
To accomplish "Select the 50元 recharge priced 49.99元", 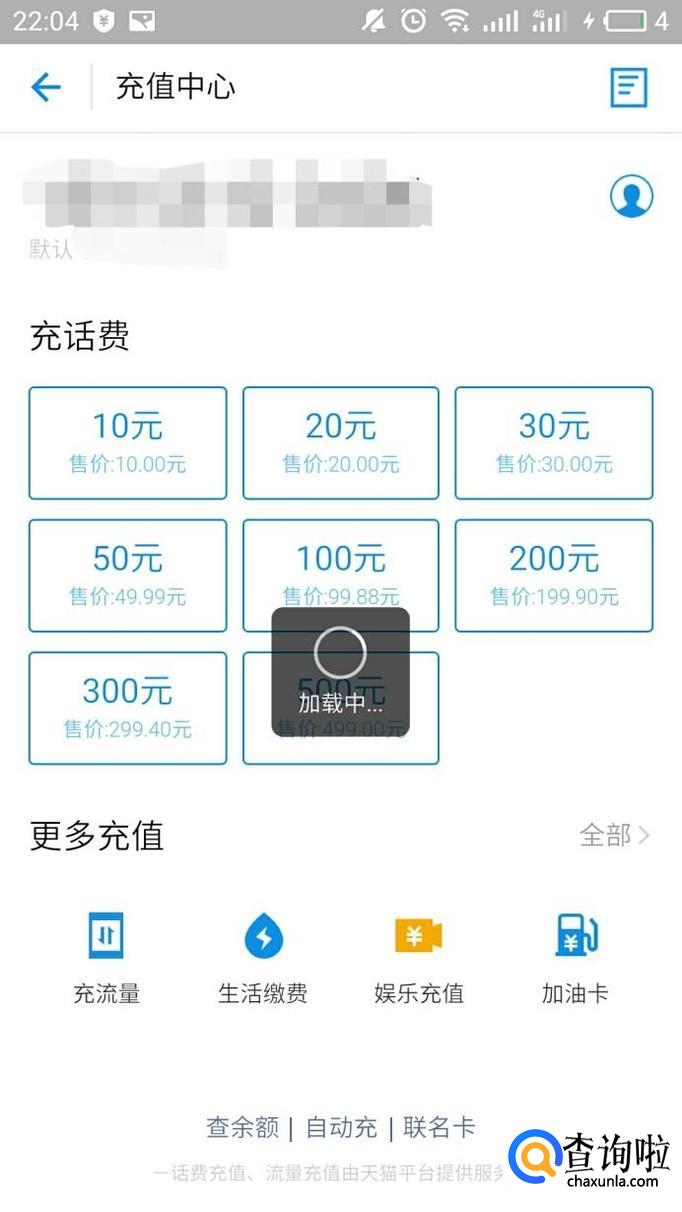I will pyautogui.click(x=128, y=575).
